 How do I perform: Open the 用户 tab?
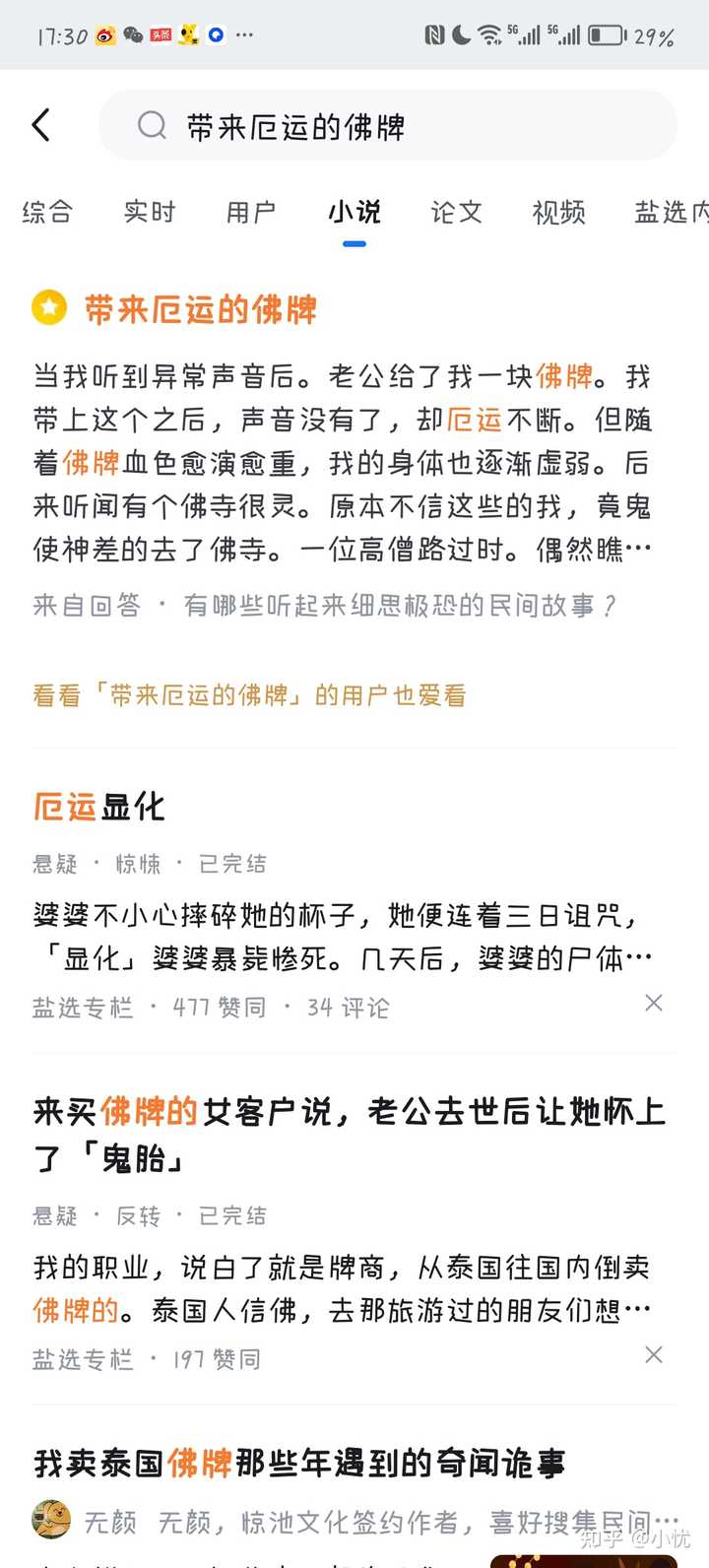251,212
